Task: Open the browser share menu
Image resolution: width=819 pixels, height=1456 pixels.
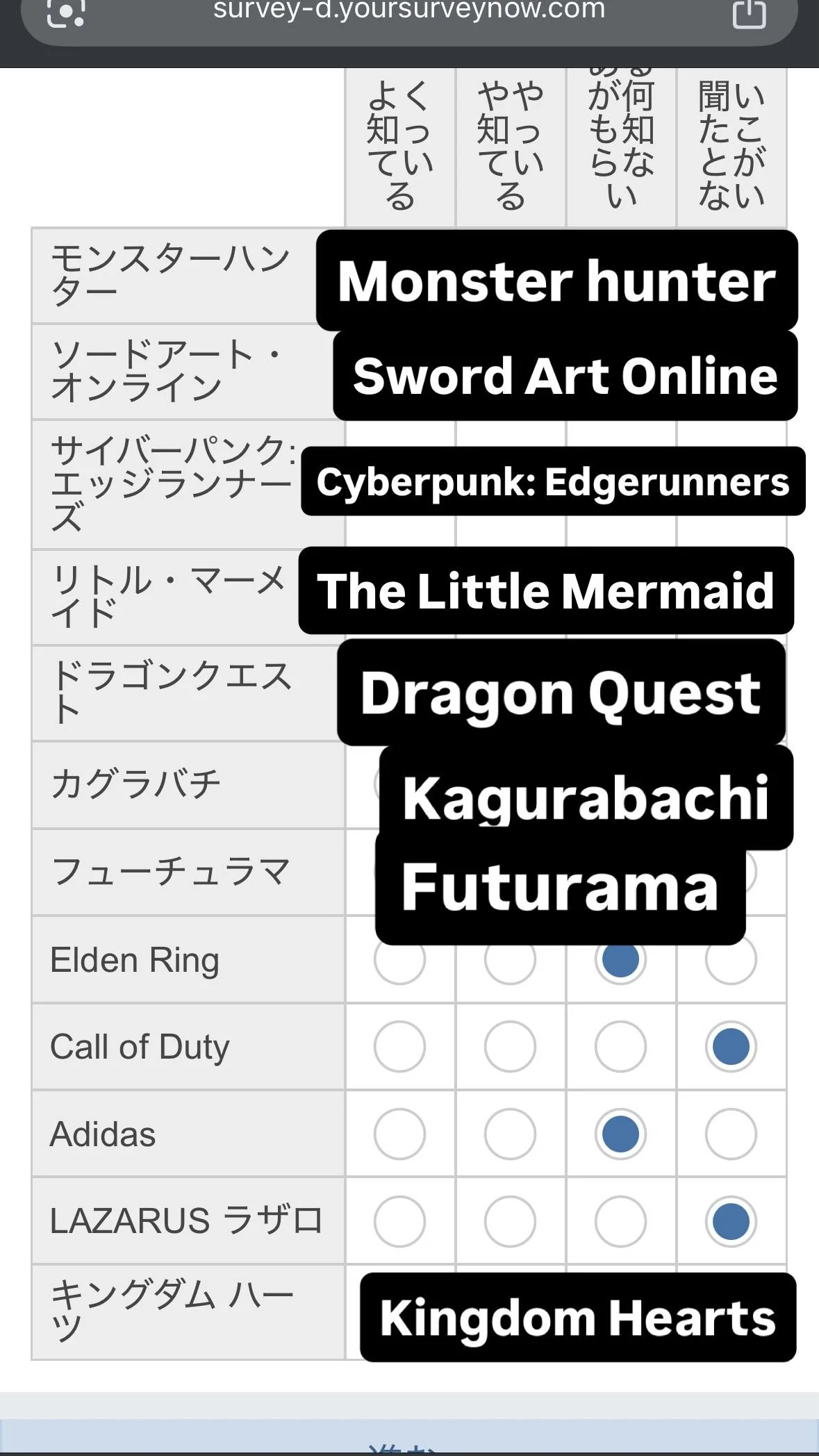Action: [x=750, y=13]
